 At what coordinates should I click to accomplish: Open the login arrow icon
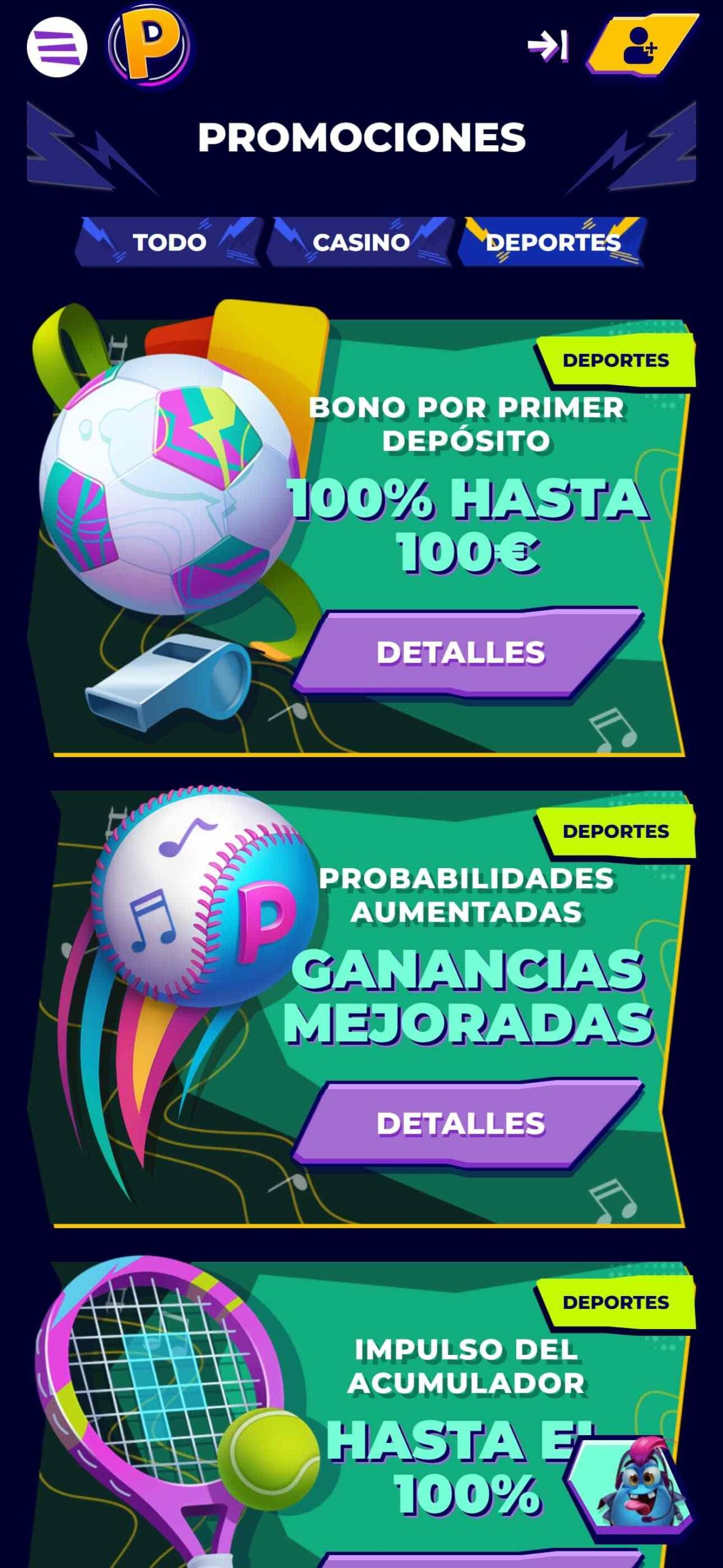point(548,46)
